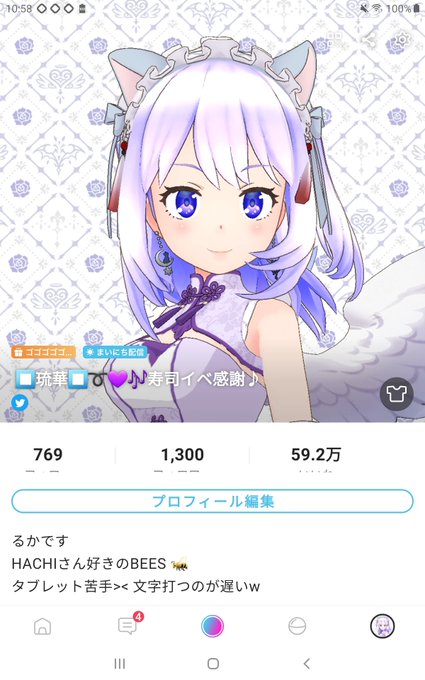Switch to the profile avatar tab
Viewport: 425px width, 680px height.
point(382,626)
